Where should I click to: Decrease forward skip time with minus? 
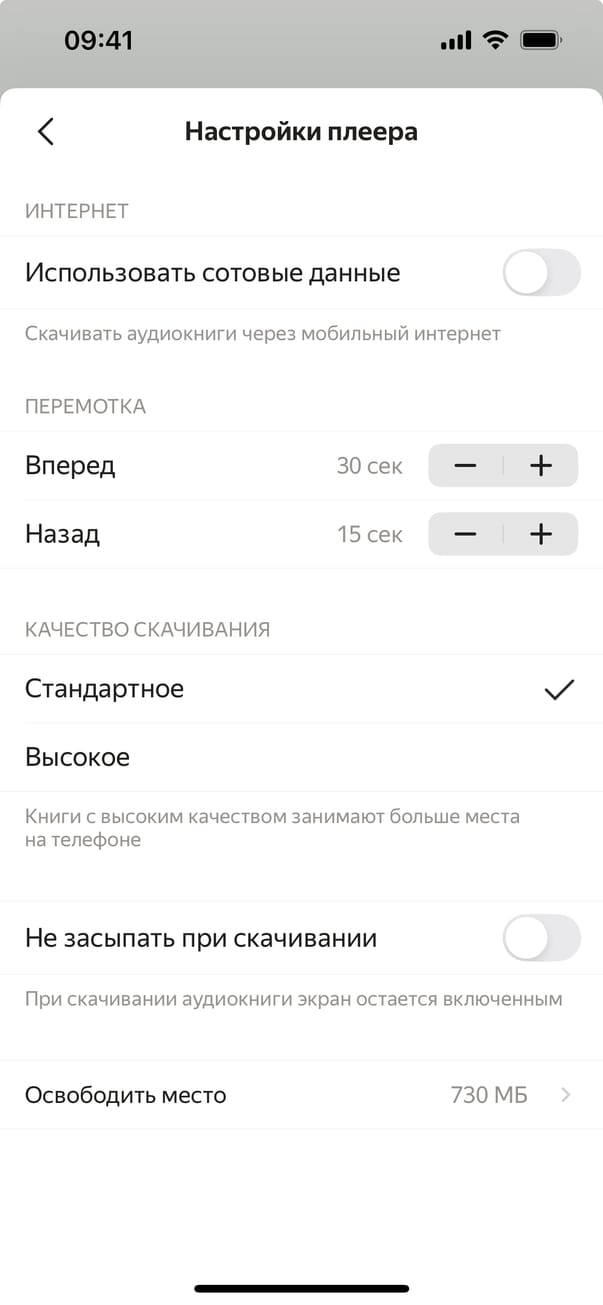[465, 466]
